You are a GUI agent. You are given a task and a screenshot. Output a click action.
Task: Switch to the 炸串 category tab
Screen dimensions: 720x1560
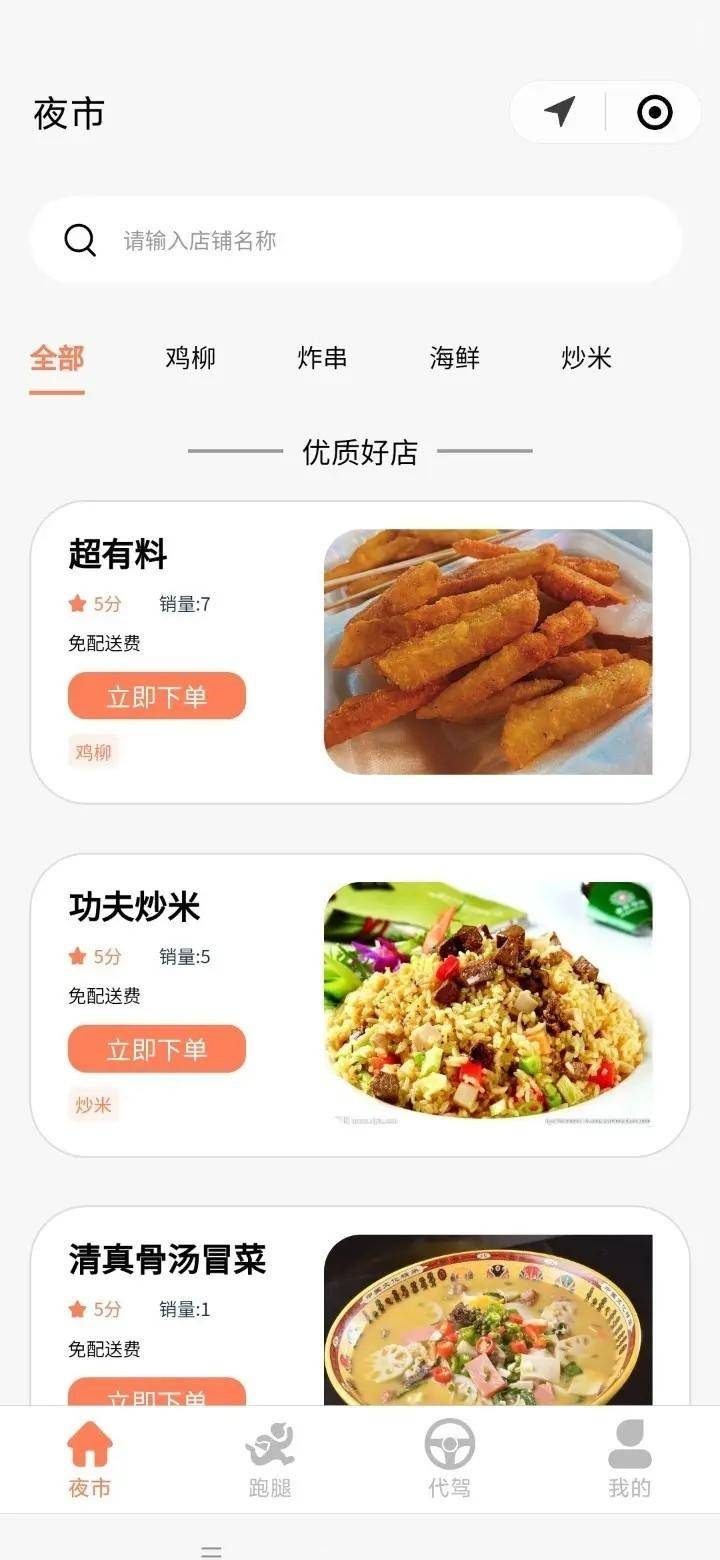(x=322, y=358)
